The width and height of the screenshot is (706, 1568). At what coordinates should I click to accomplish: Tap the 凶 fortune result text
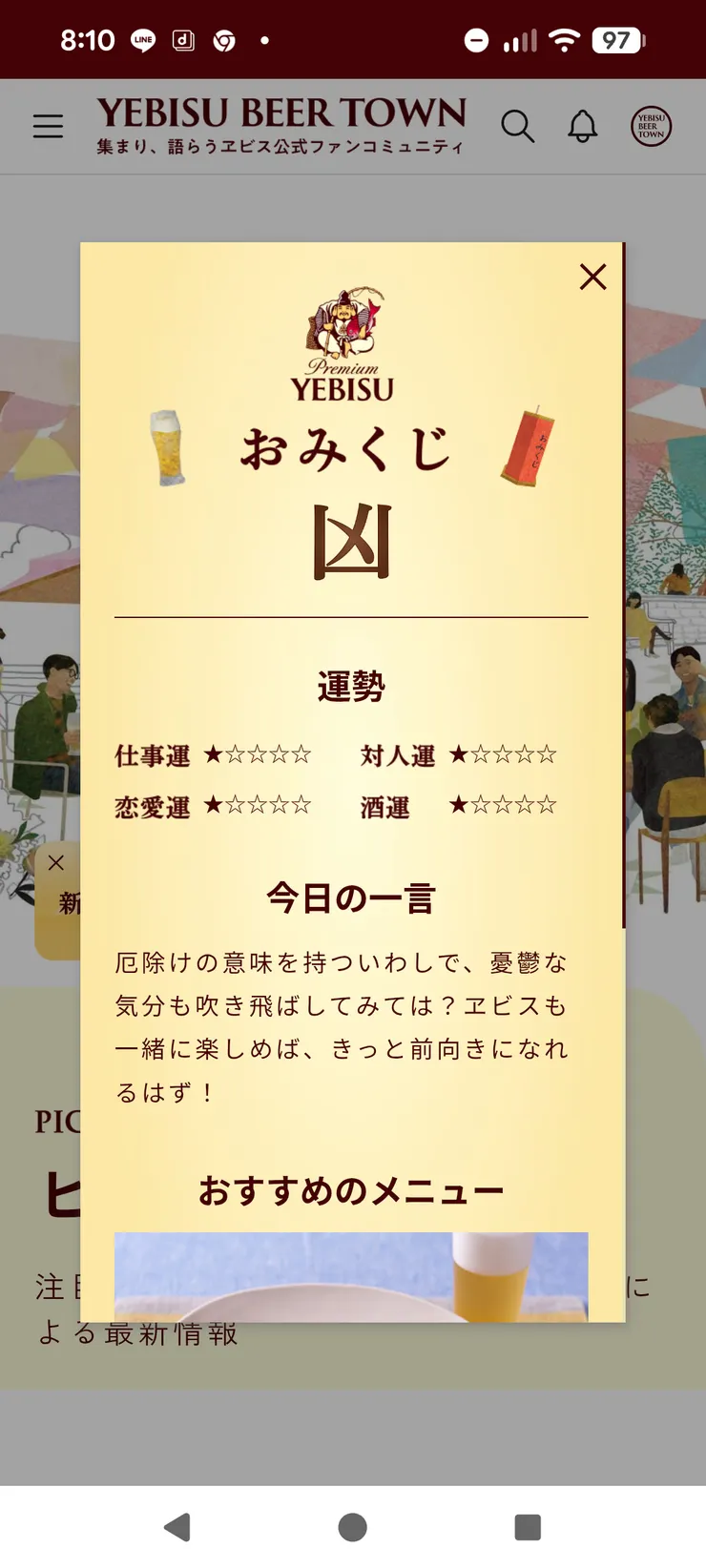(351, 539)
